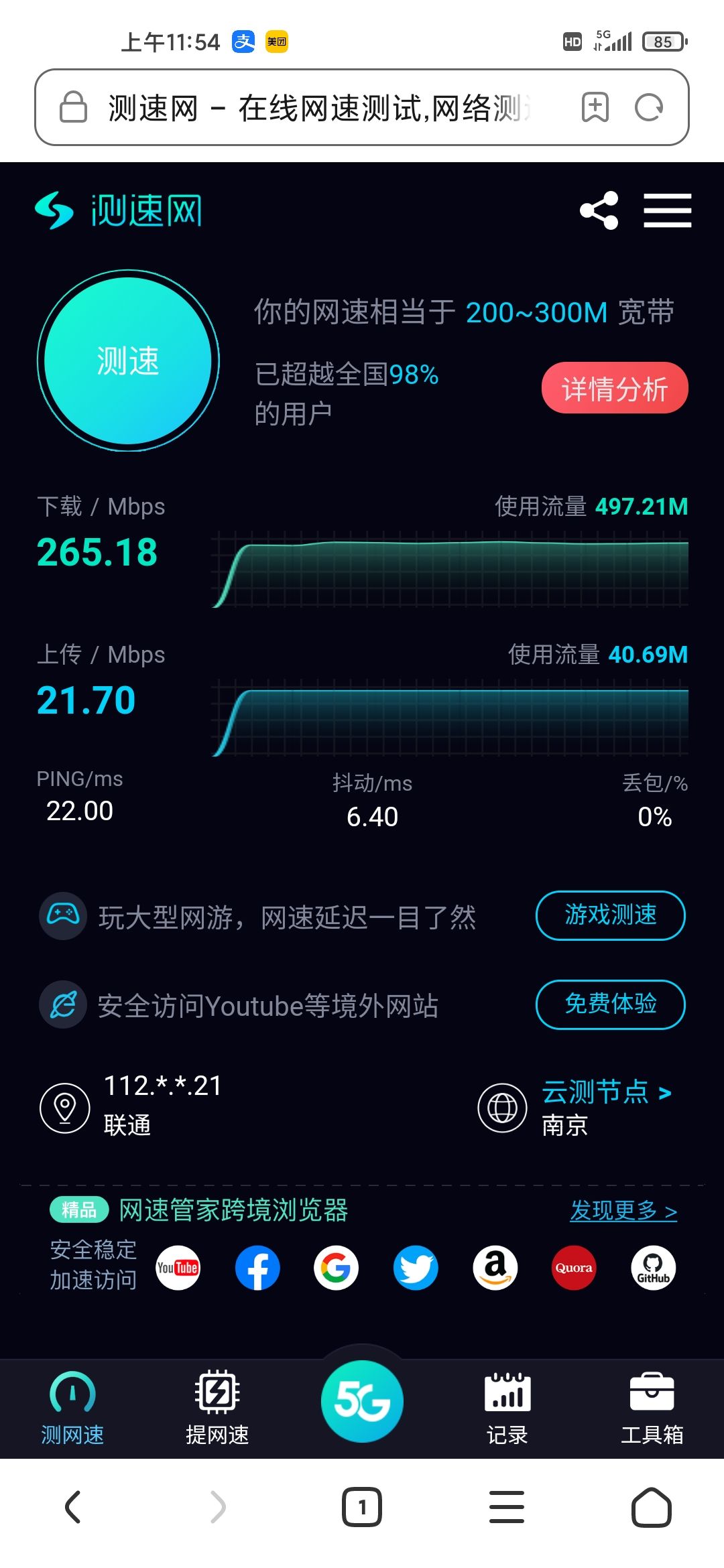This screenshot has width=724, height=1568.
Task: Switch to the 工具箱 toolbox tab
Action: (x=652, y=1407)
